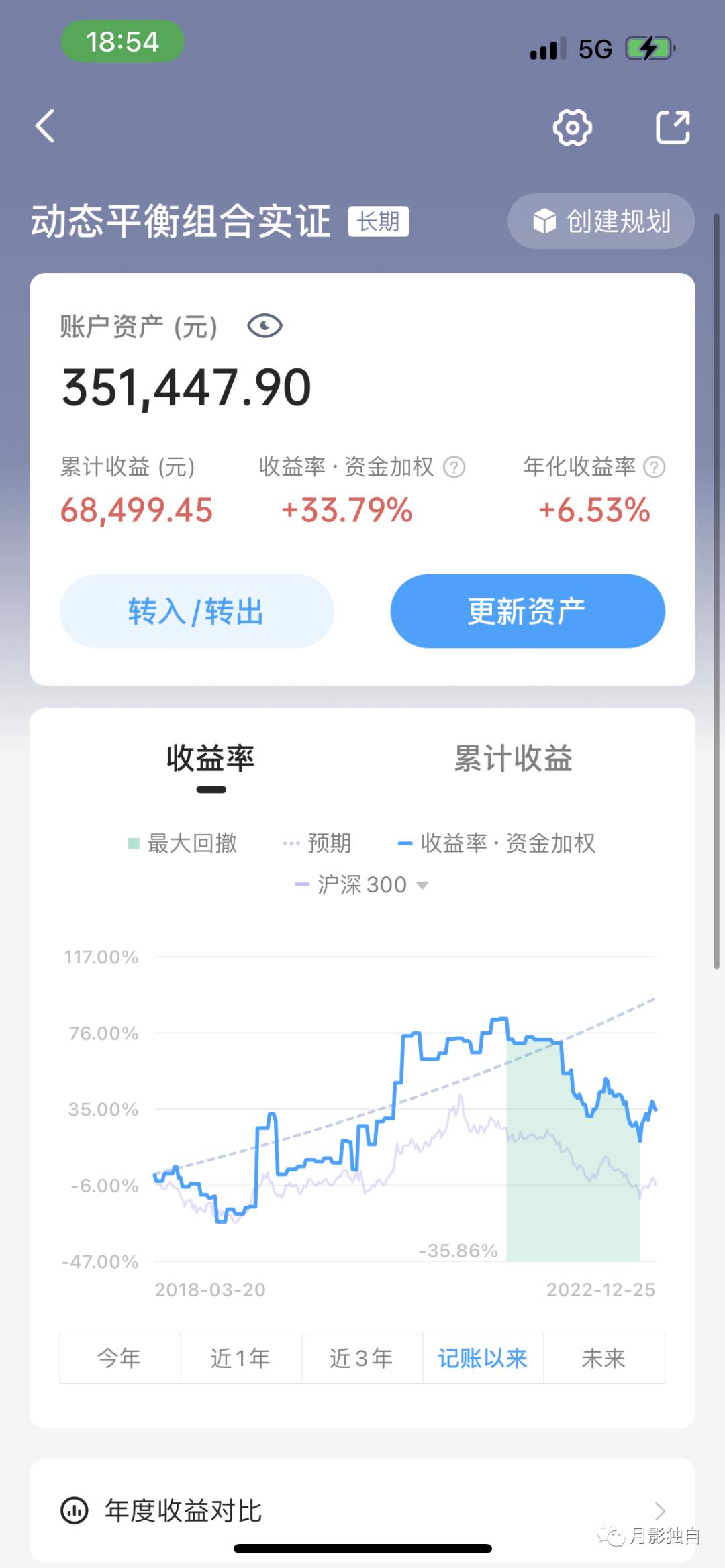725x1568 pixels.
Task: Select the 近1年 time range tab
Action: 240,1358
